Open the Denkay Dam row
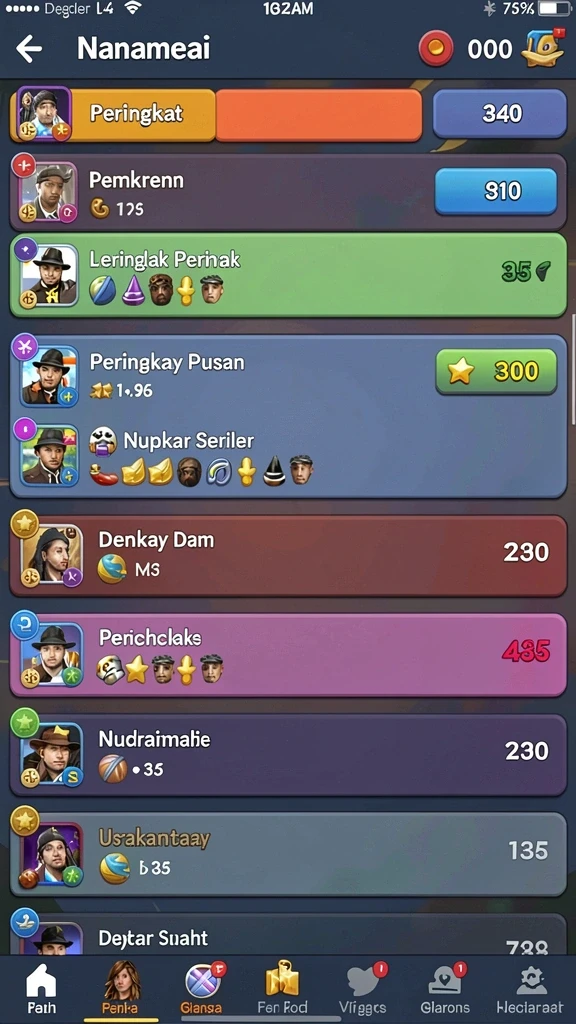 coord(288,556)
